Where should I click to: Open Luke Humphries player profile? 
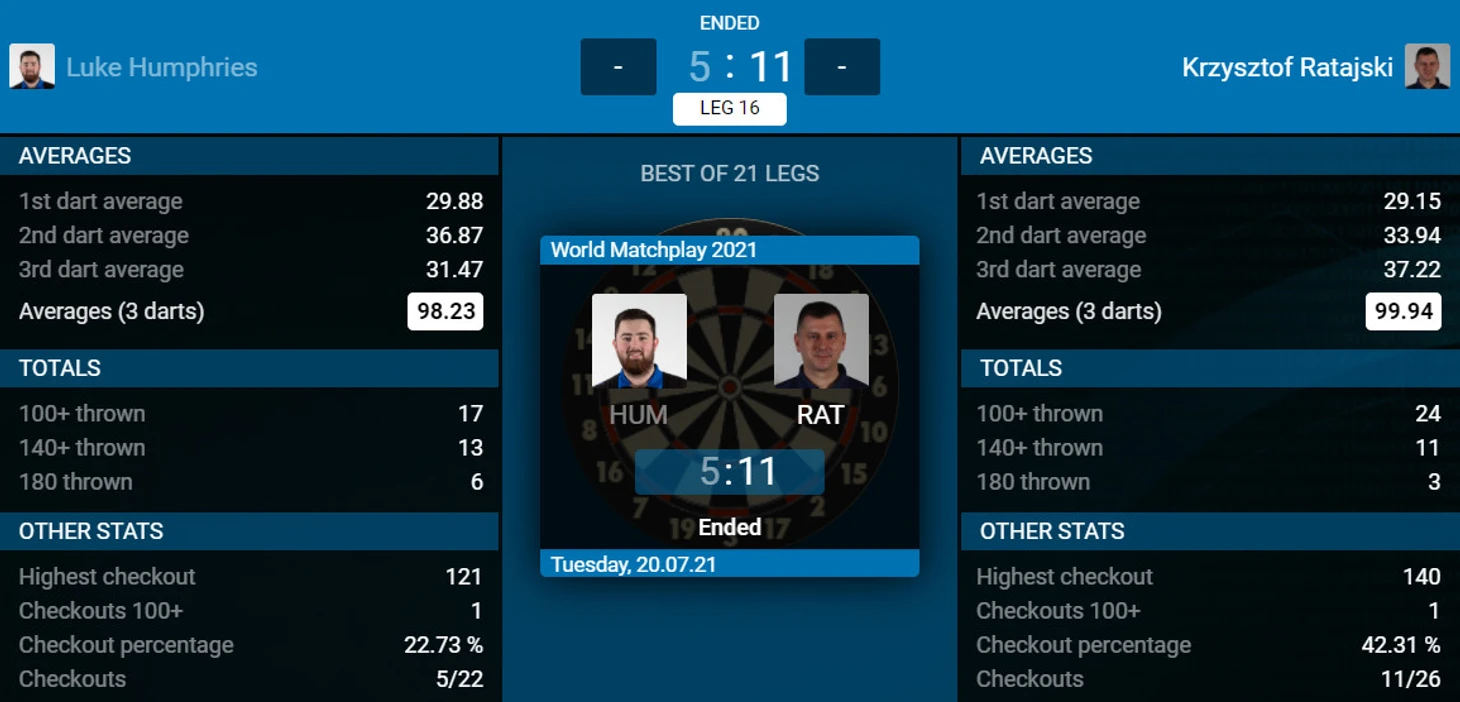(x=161, y=67)
